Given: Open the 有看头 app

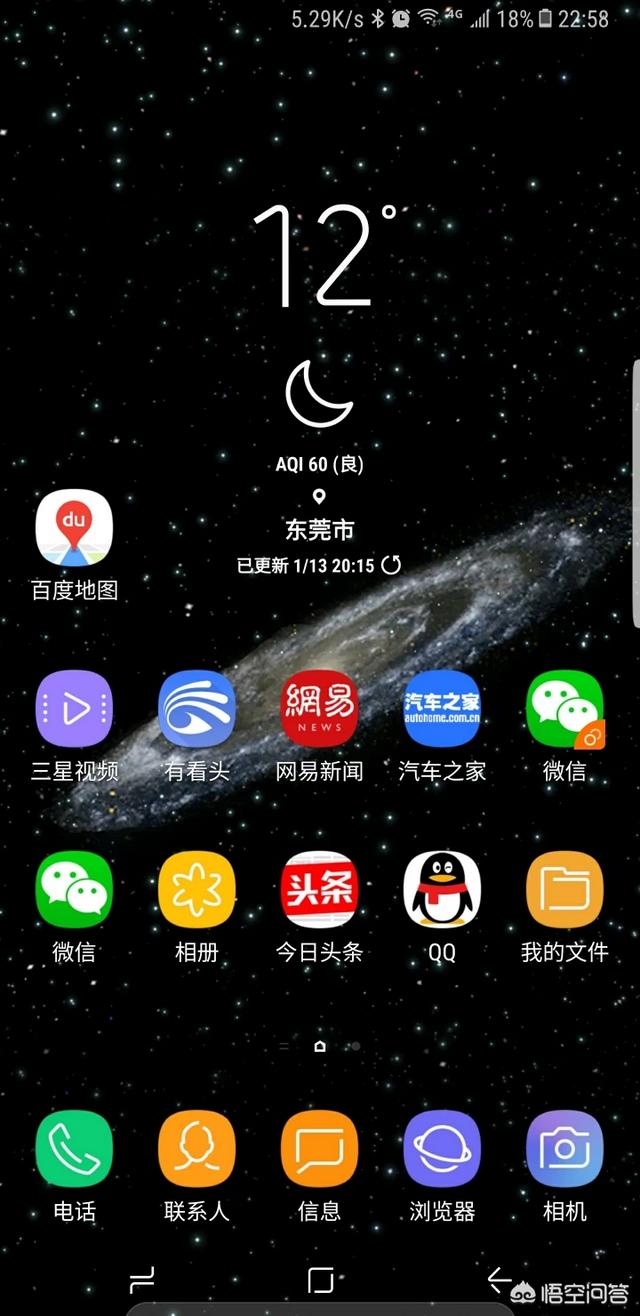Looking at the screenshot, I should [197, 709].
